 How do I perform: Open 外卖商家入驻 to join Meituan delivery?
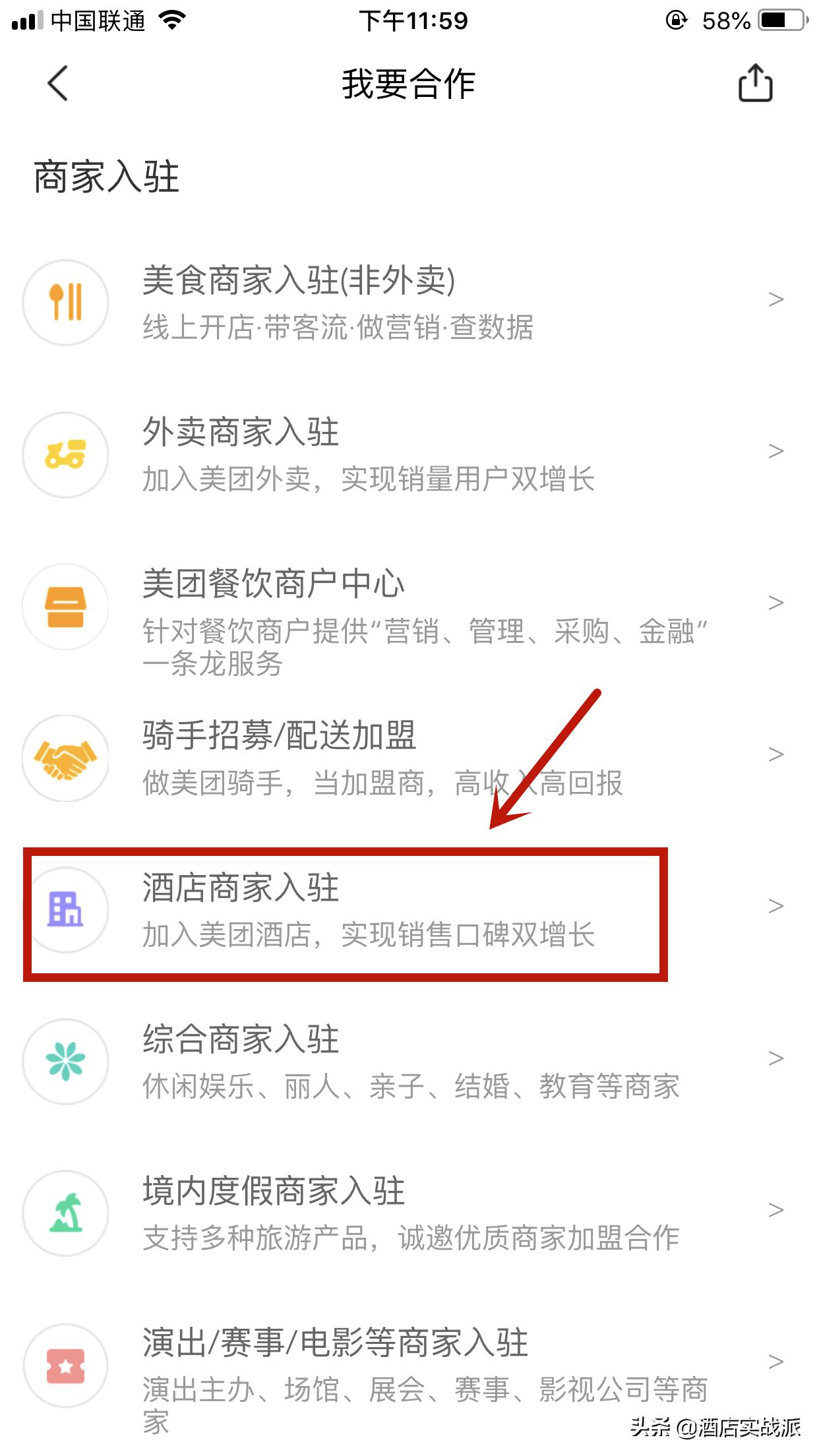pos(343,455)
